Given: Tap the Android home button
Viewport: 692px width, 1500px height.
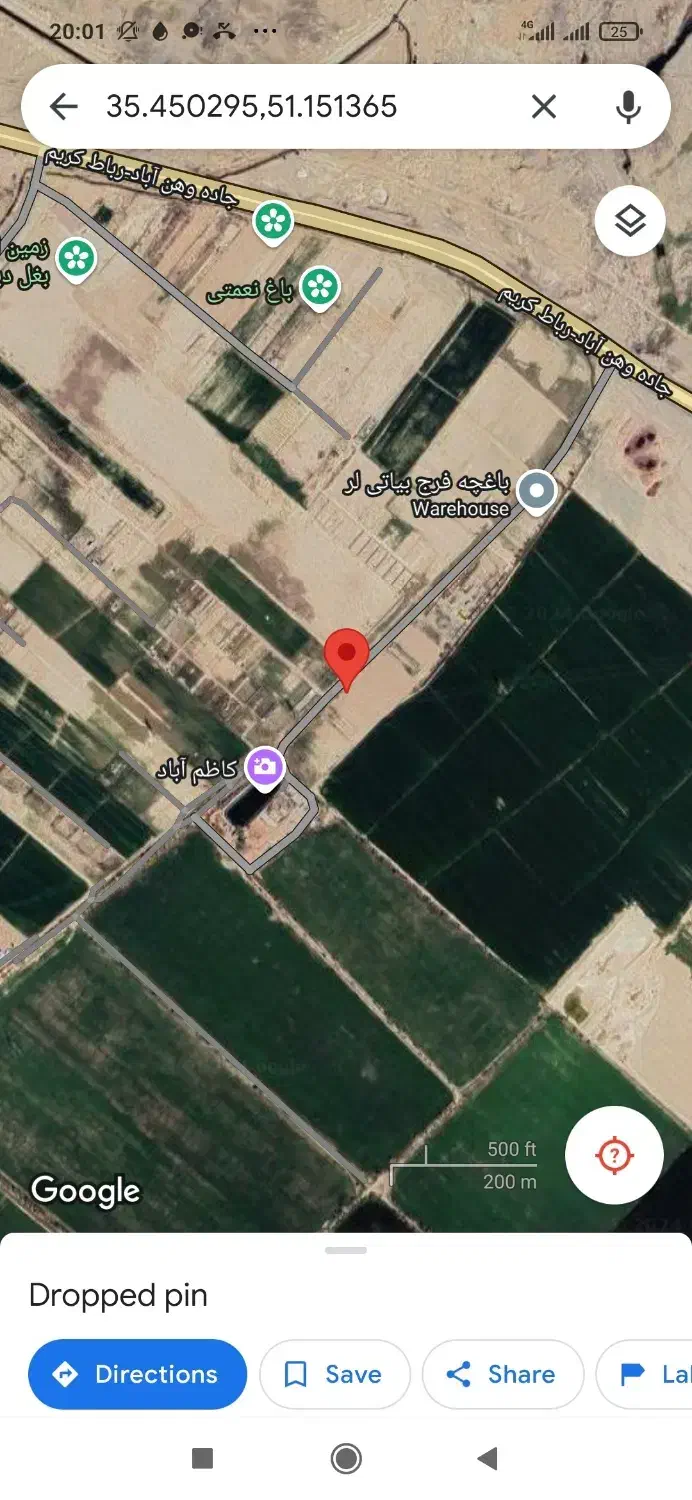Looking at the screenshot, I should coord(346,1459).
